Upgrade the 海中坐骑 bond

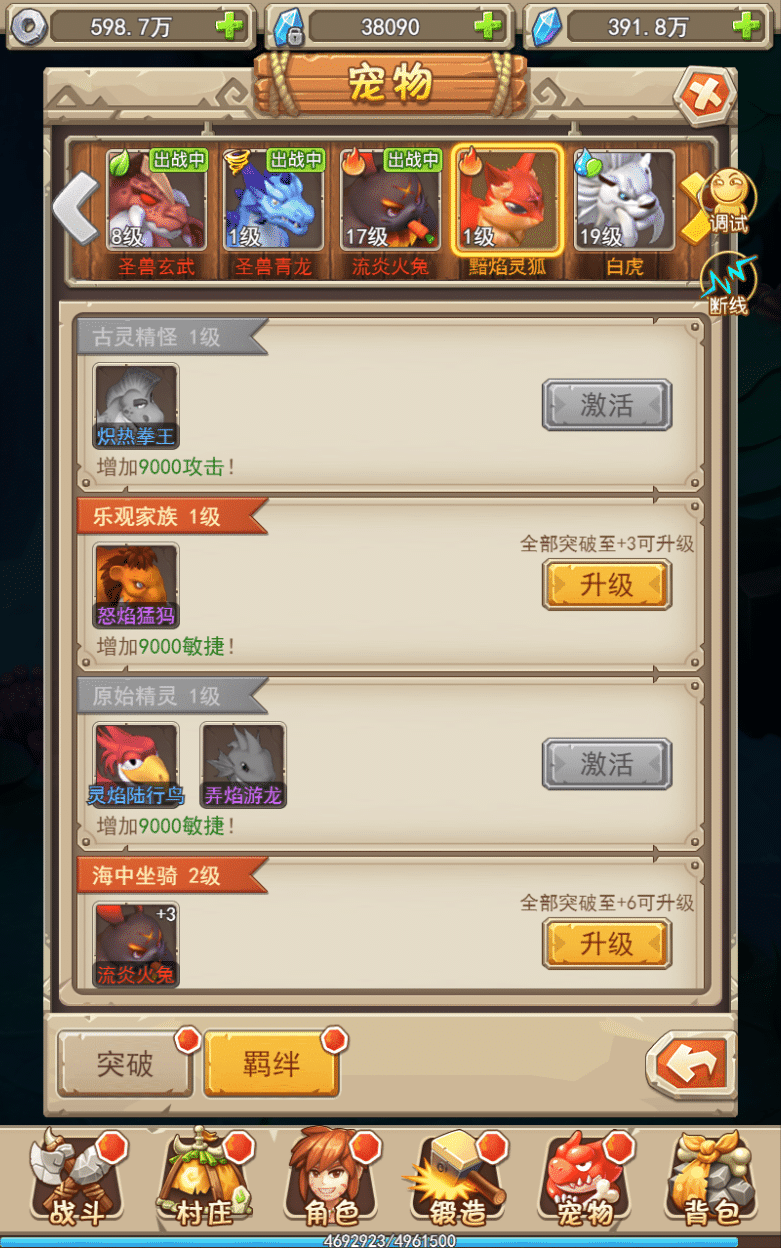tap(606, 944)
